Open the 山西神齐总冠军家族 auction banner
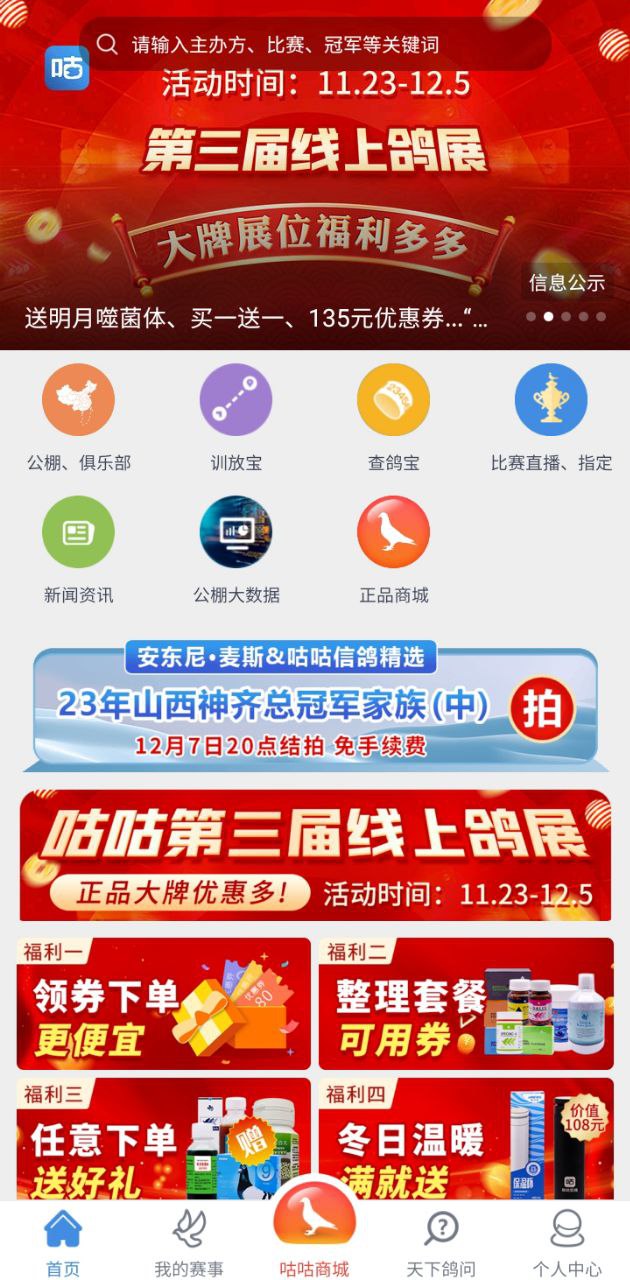This screenshot has height=1280, width=630. pos(315,706)
